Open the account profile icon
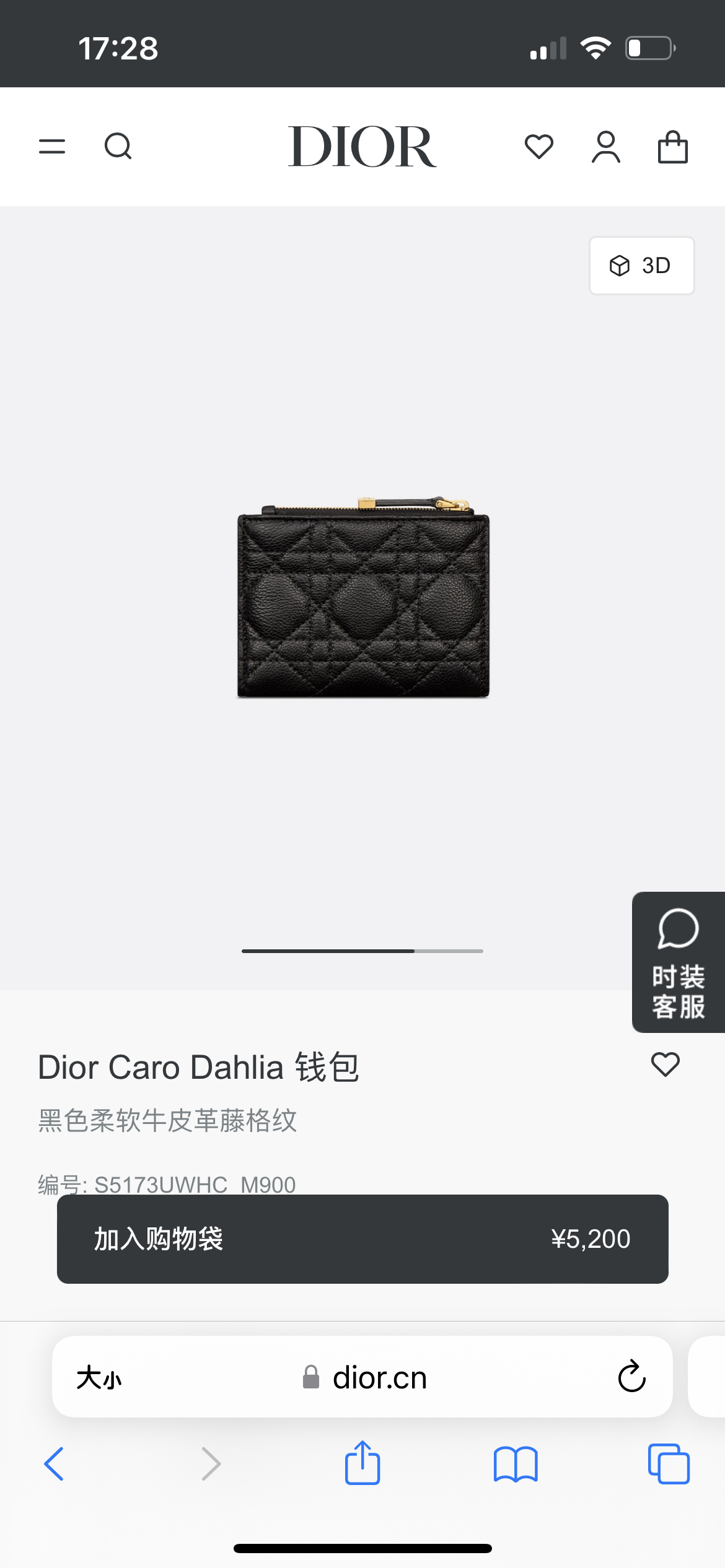The width and height of the screenshot is (725, 1568). 605,147
